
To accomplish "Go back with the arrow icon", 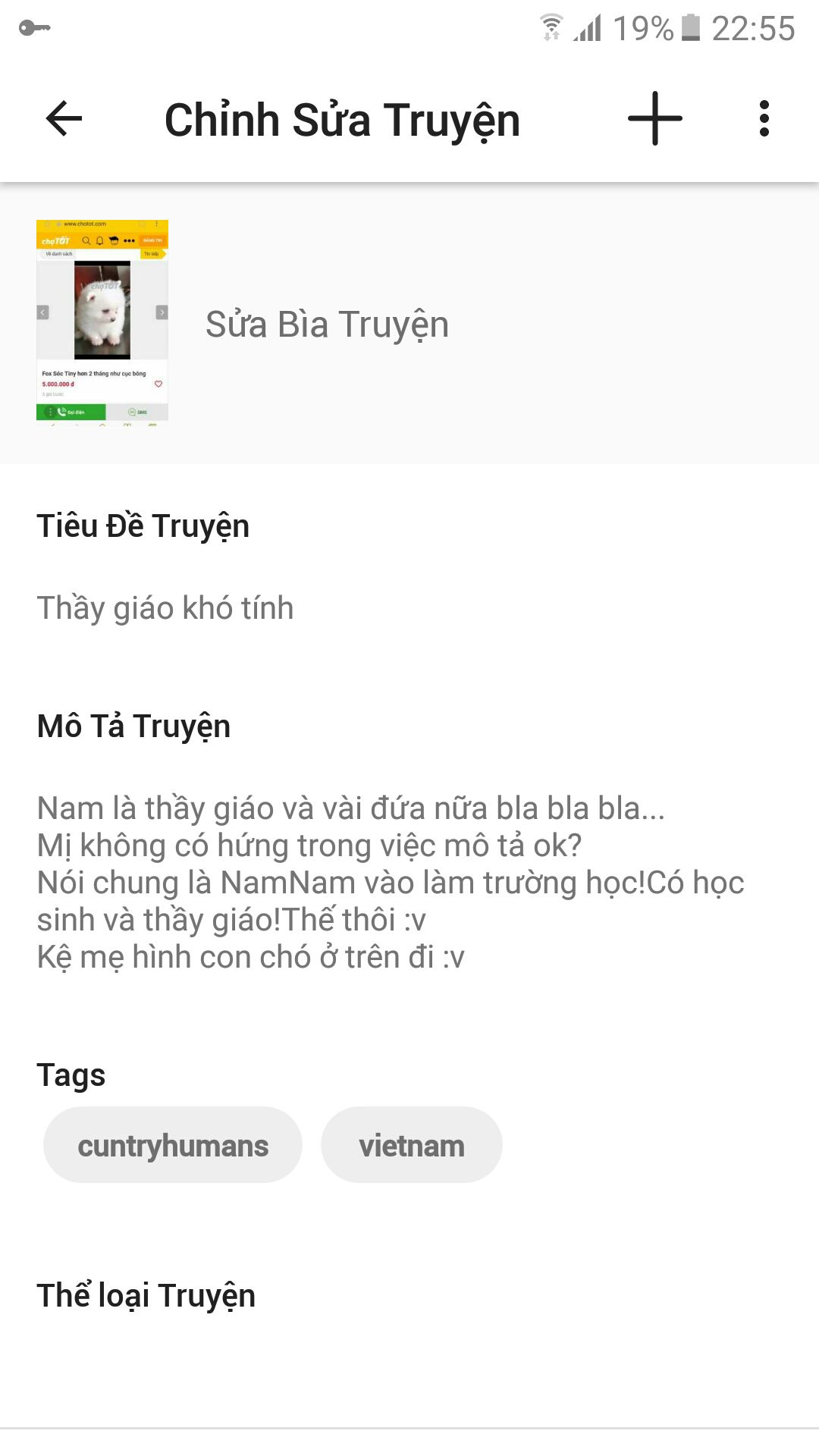I will pyautogui.click(x=64, y=118).
